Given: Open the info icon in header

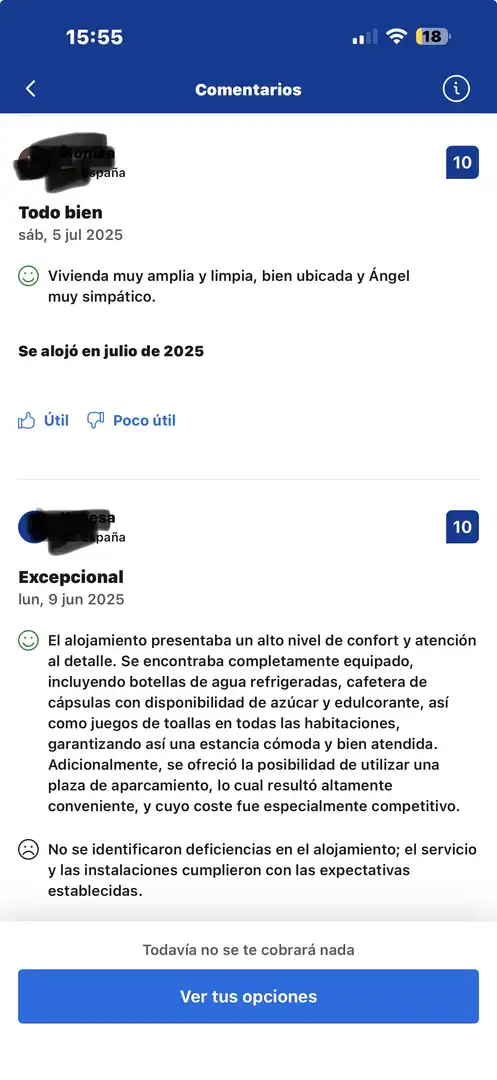Looking at the screenshot, I should [456, 89].
